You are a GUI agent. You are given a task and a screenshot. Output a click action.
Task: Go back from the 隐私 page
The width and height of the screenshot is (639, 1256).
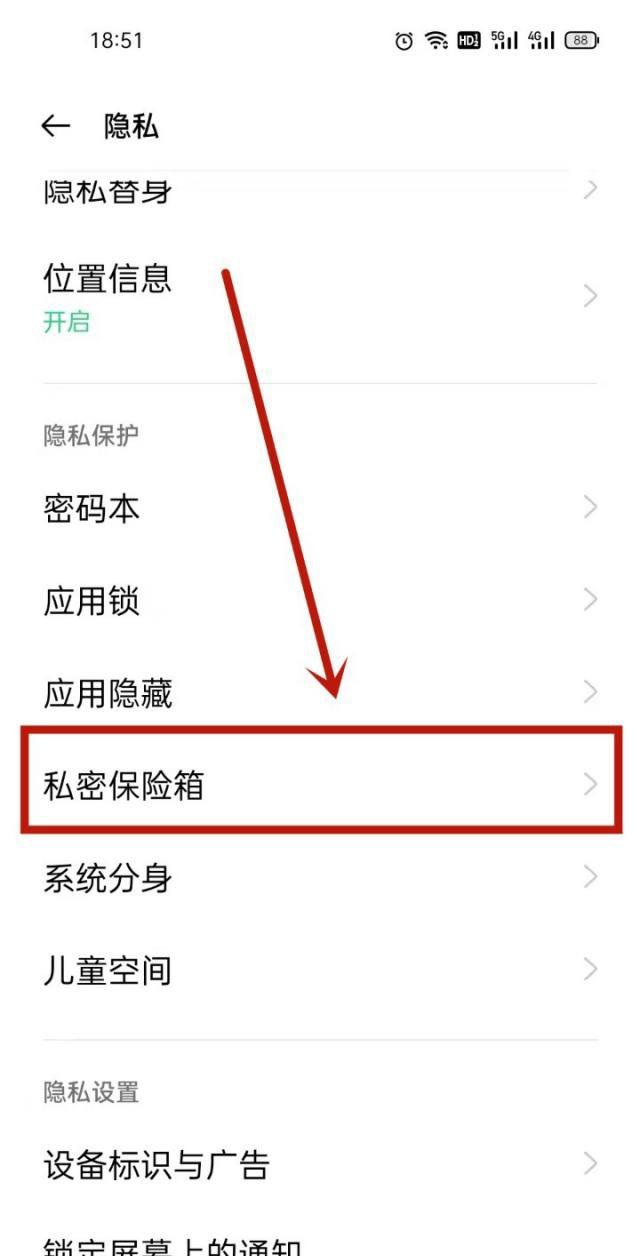pyautogui.click(x=55, y=126)
